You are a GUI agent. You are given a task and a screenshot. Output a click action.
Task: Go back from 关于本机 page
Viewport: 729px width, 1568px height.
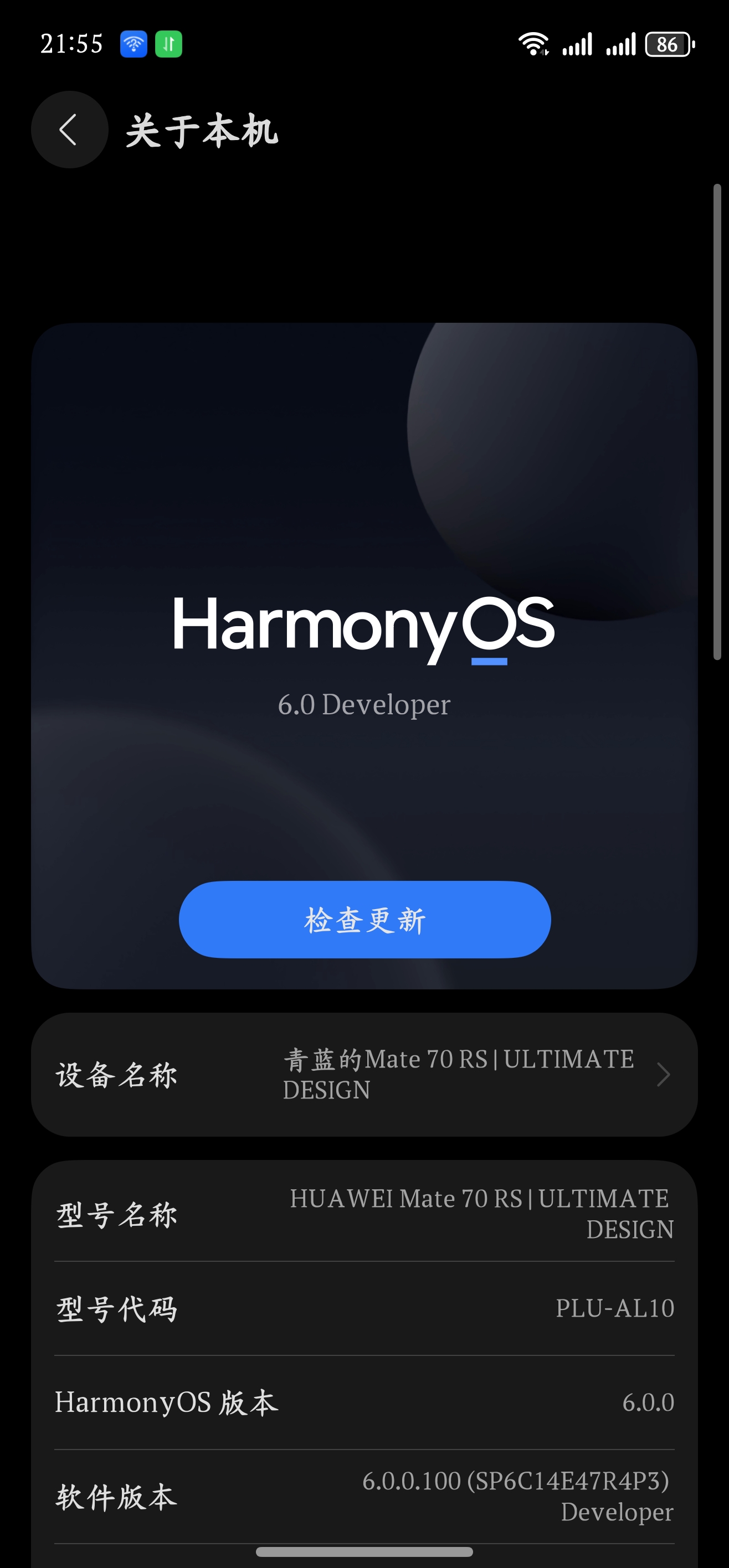tap(69, 130)
